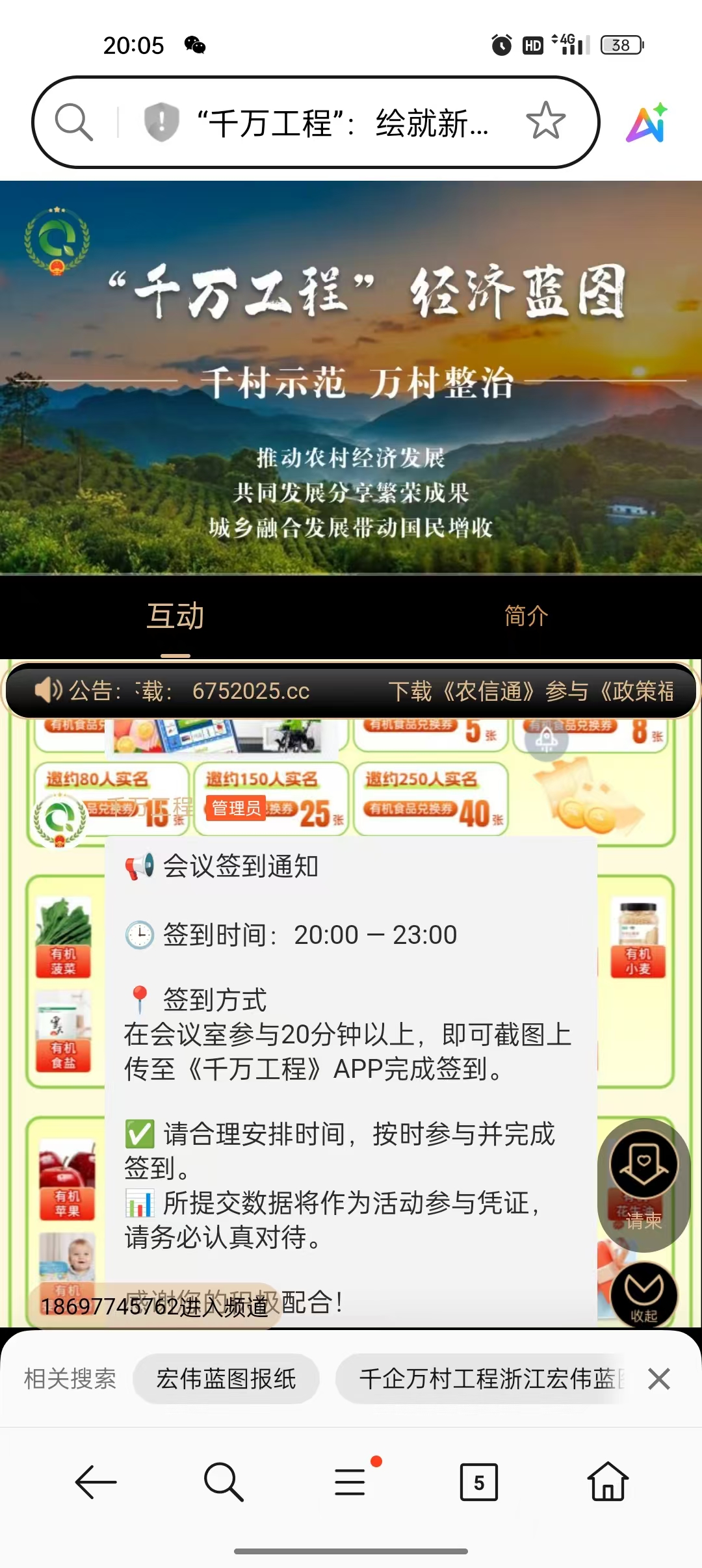Open the browser menu

coord(351,1482)
